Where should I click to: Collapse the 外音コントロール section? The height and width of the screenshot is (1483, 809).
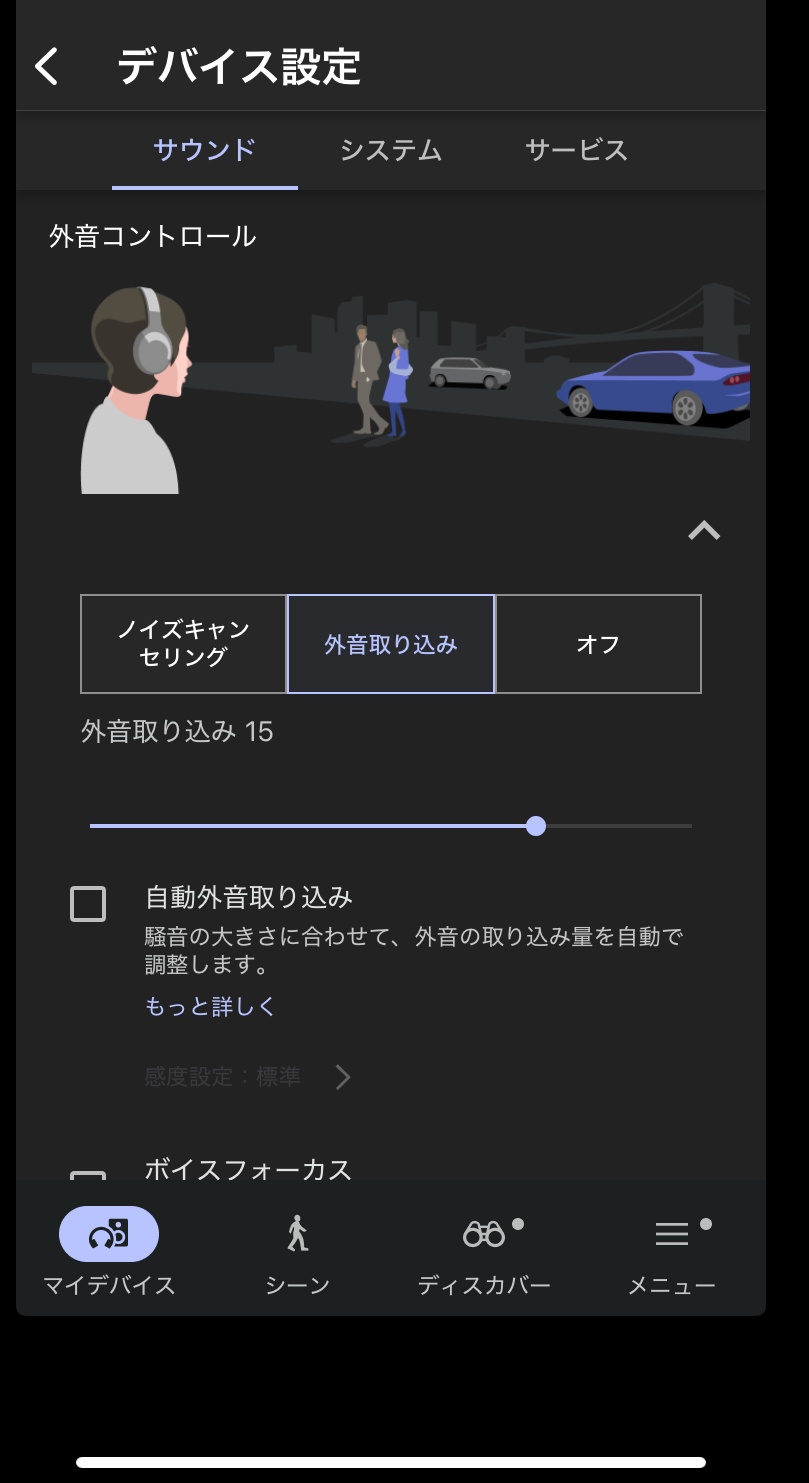tap(704, 531)
